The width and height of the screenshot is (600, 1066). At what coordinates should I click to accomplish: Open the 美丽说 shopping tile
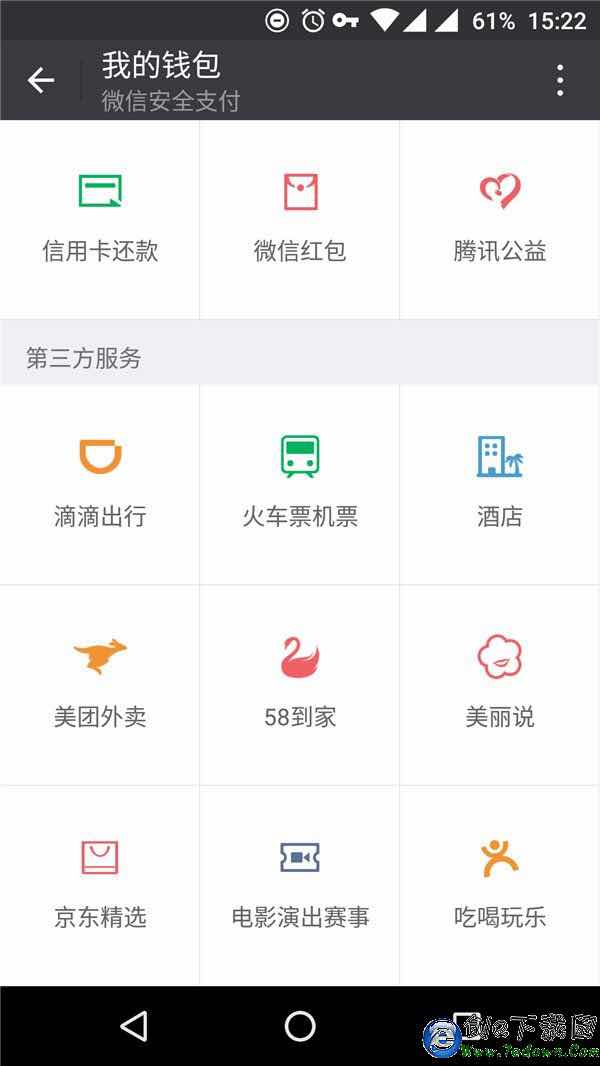click(500, 684)
